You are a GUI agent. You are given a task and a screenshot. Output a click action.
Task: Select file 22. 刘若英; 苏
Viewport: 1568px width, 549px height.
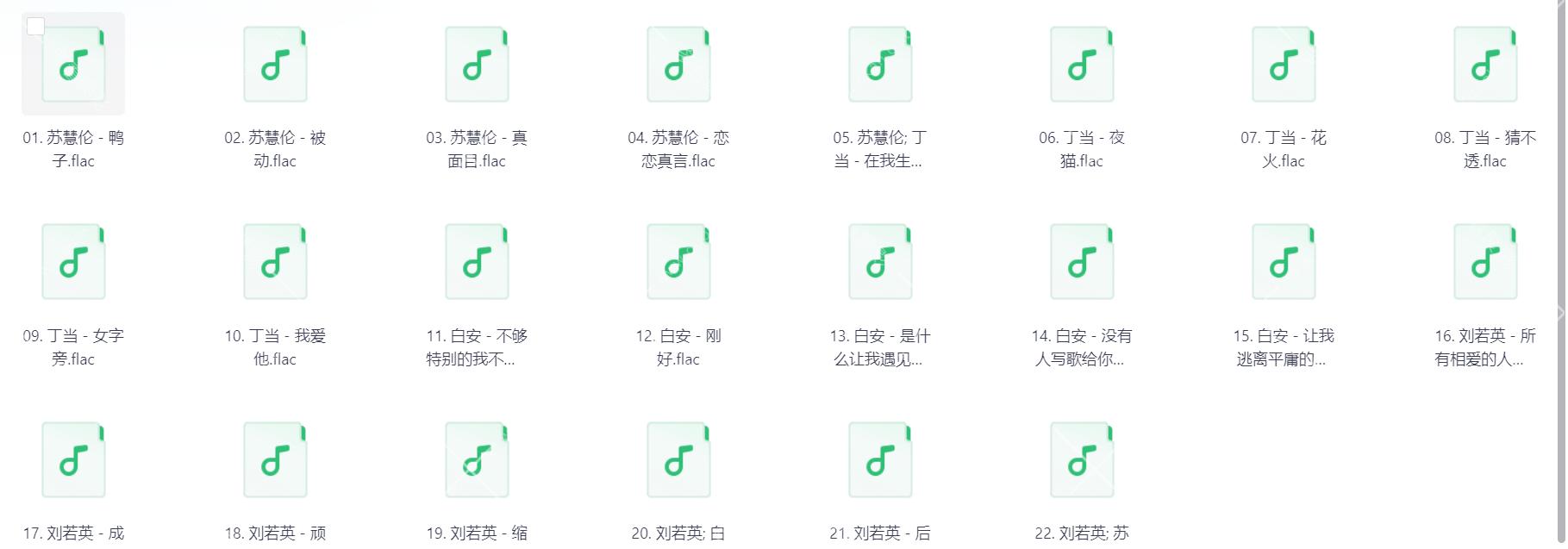pos(1082,460)
